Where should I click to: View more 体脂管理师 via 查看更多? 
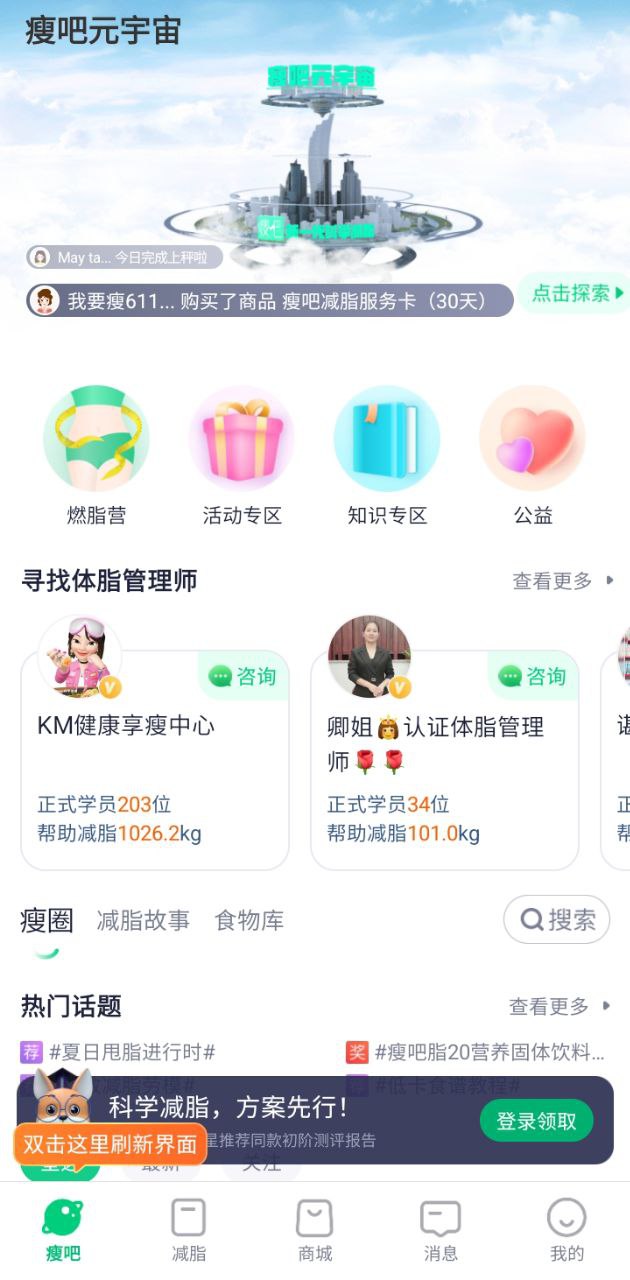(562, 581)
